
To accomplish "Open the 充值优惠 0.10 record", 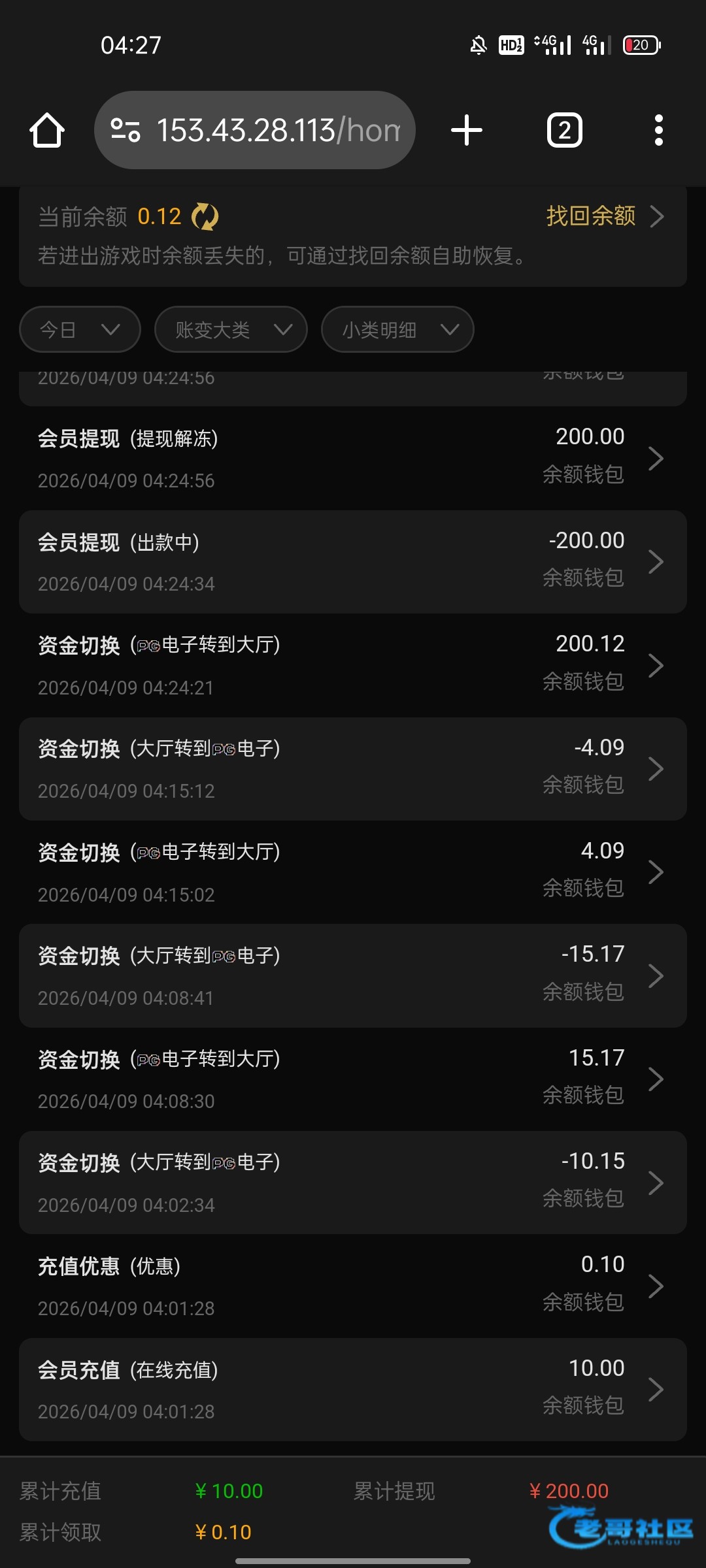I will pyautogui.click(x=353, y=1286).
